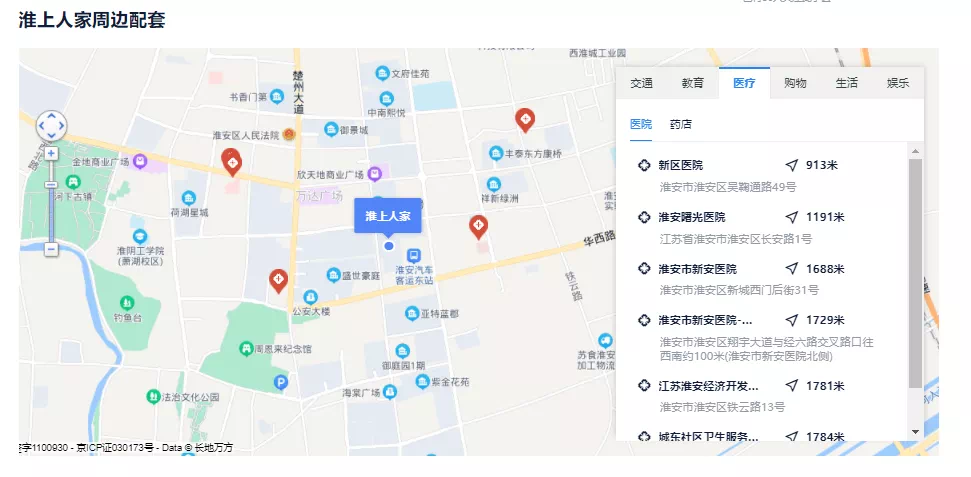Viewport: 971px width, 477px height.
Task: Select the 医院 sub-tab
Action: (x=641, y=124)
